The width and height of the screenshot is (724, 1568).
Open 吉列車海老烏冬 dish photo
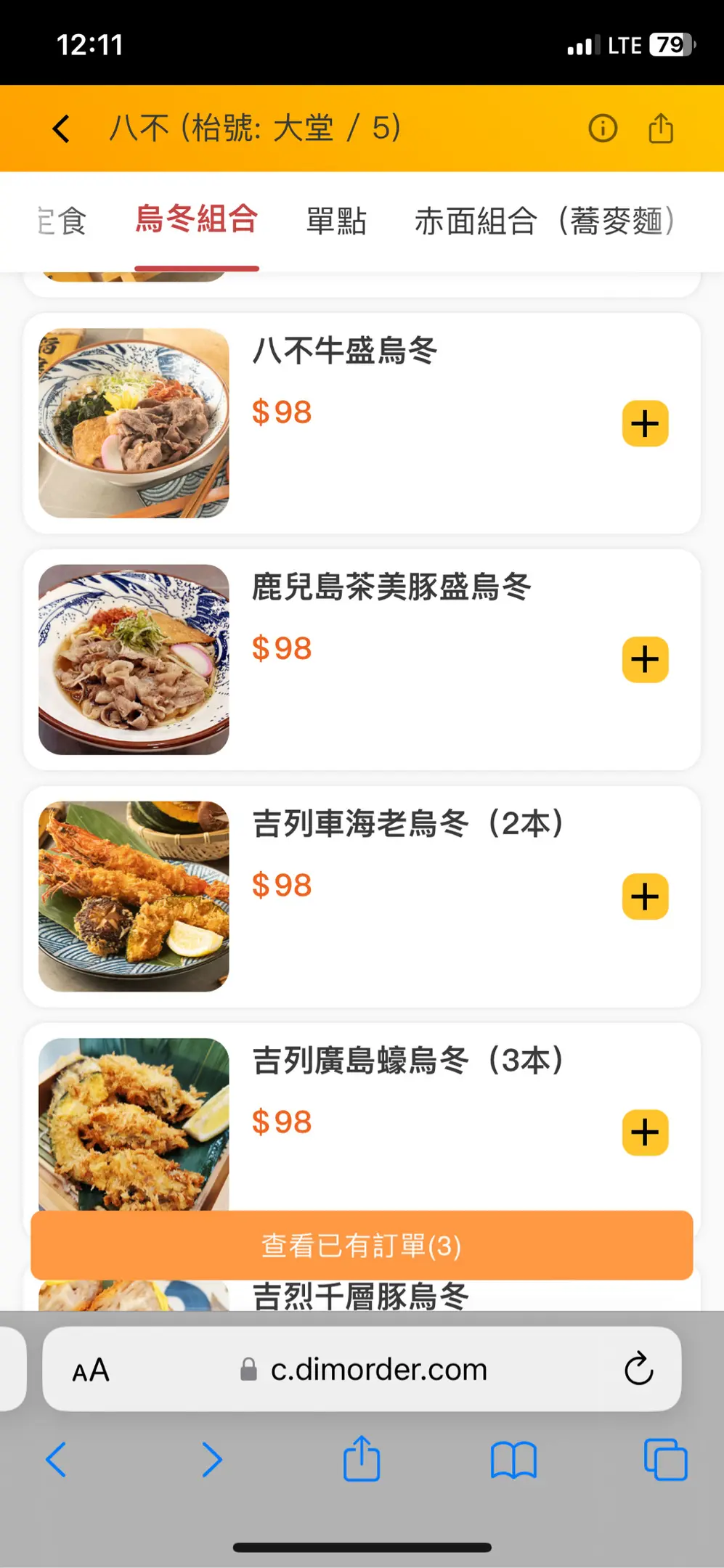pyautogui.click(x=134, y=897)
